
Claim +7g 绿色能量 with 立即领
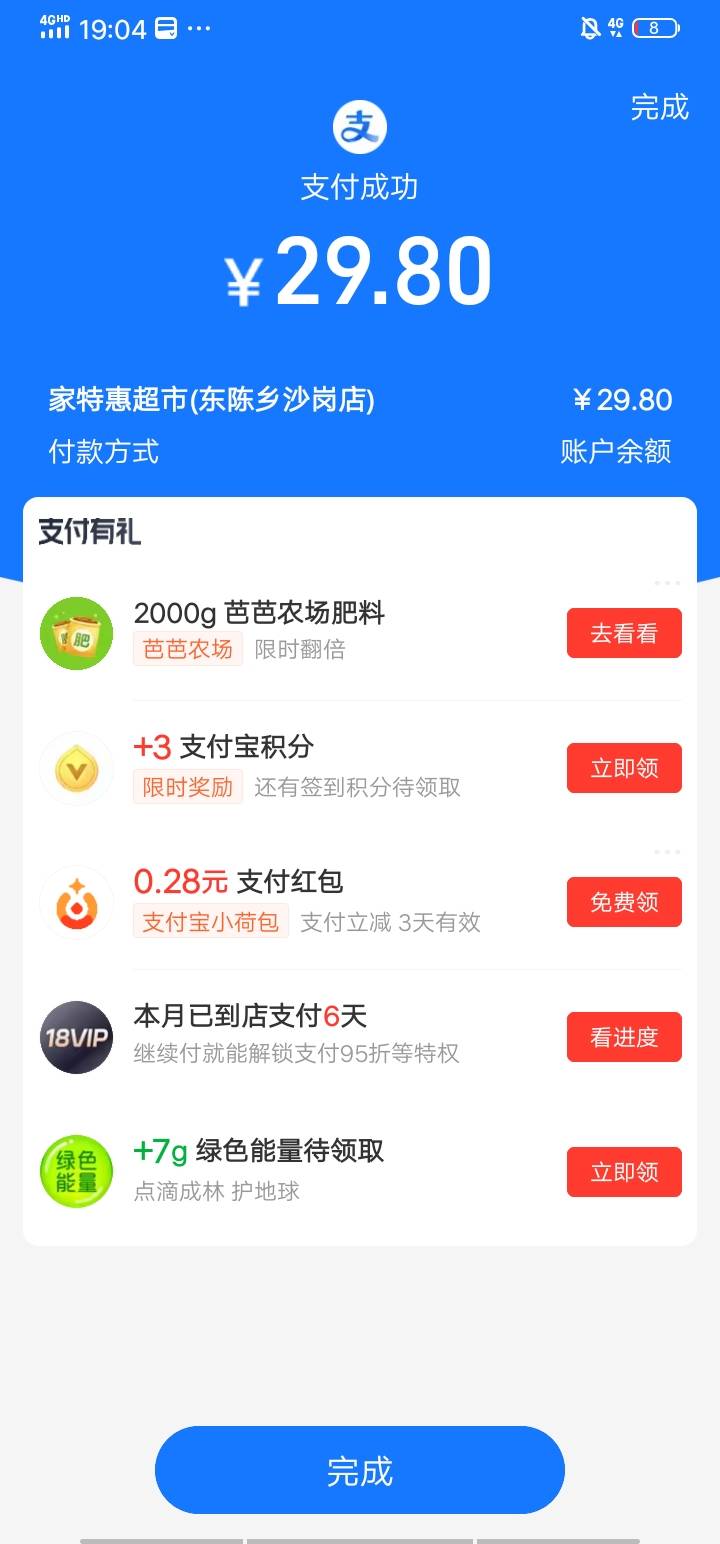[624, 1172]
